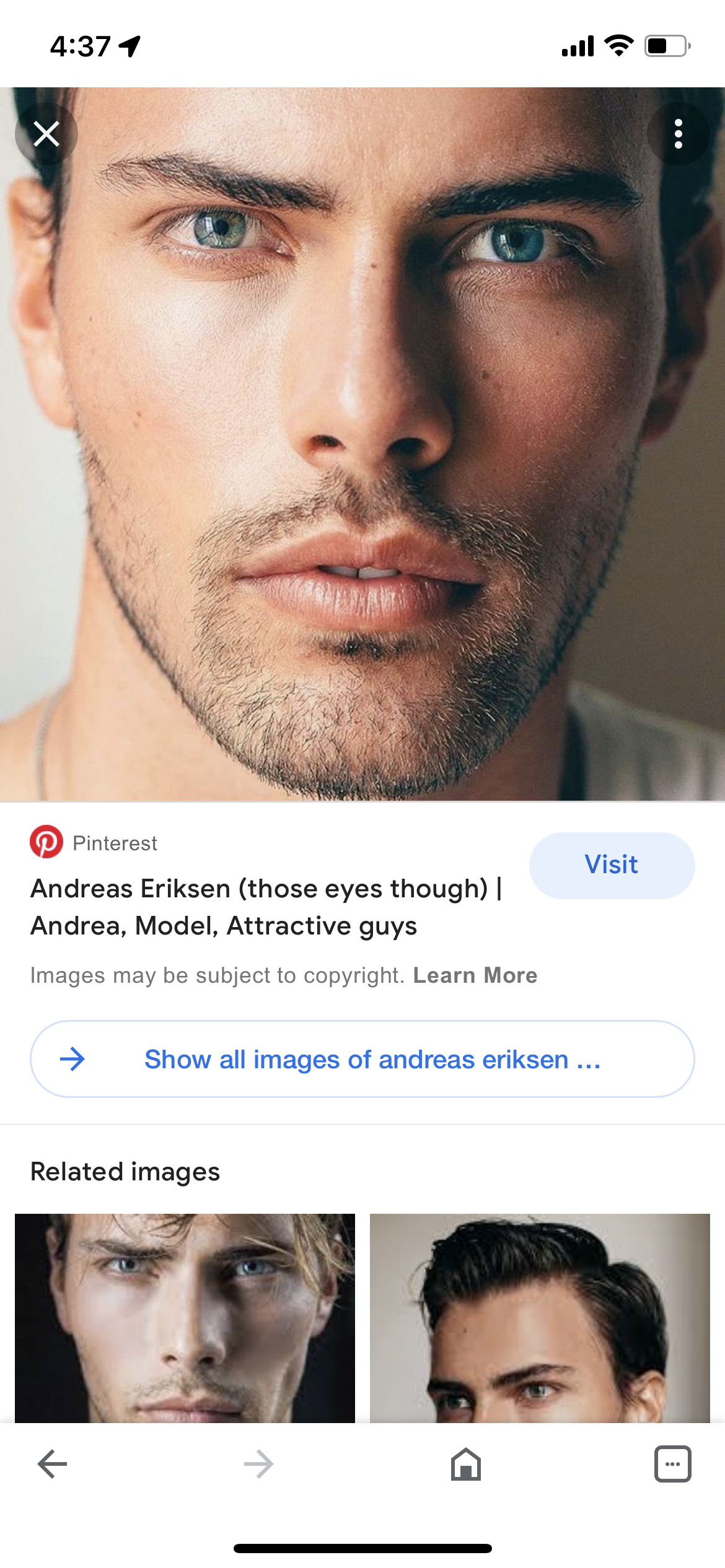The height and width of the screenshot is (1568, 725).
Task: Return to the browser home page
Action: point(466,1464)
